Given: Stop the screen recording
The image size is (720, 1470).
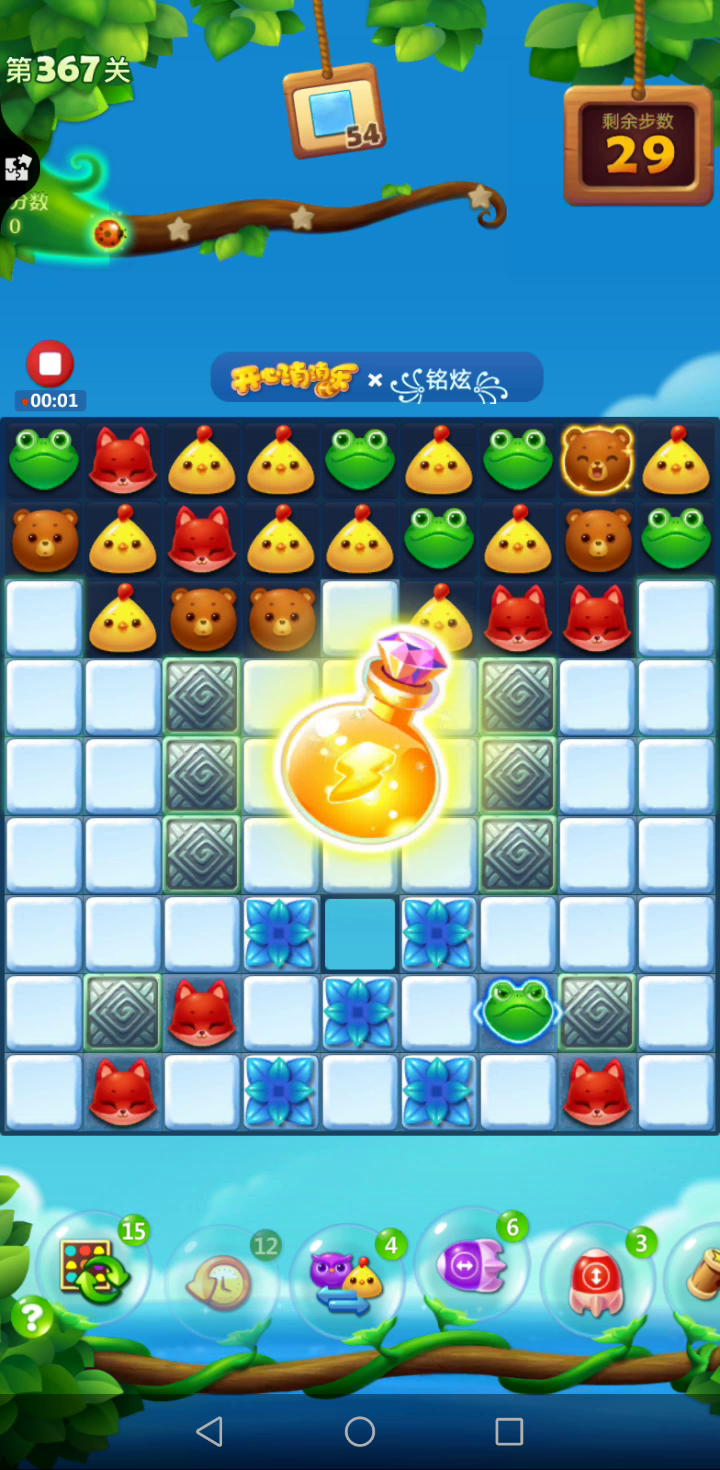Looking at the screenshot, I should pos(50,364).
